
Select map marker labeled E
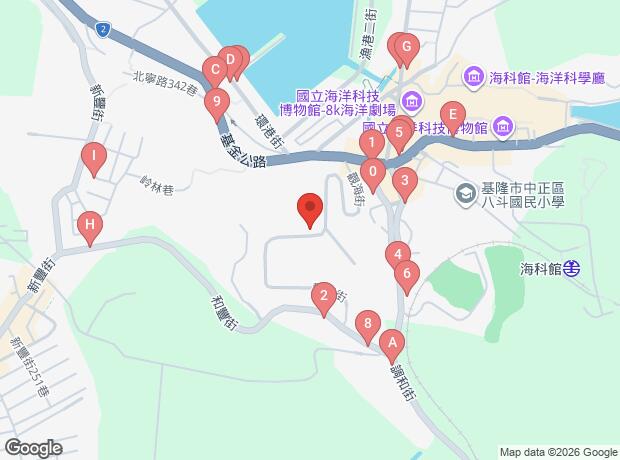[453, 119]
